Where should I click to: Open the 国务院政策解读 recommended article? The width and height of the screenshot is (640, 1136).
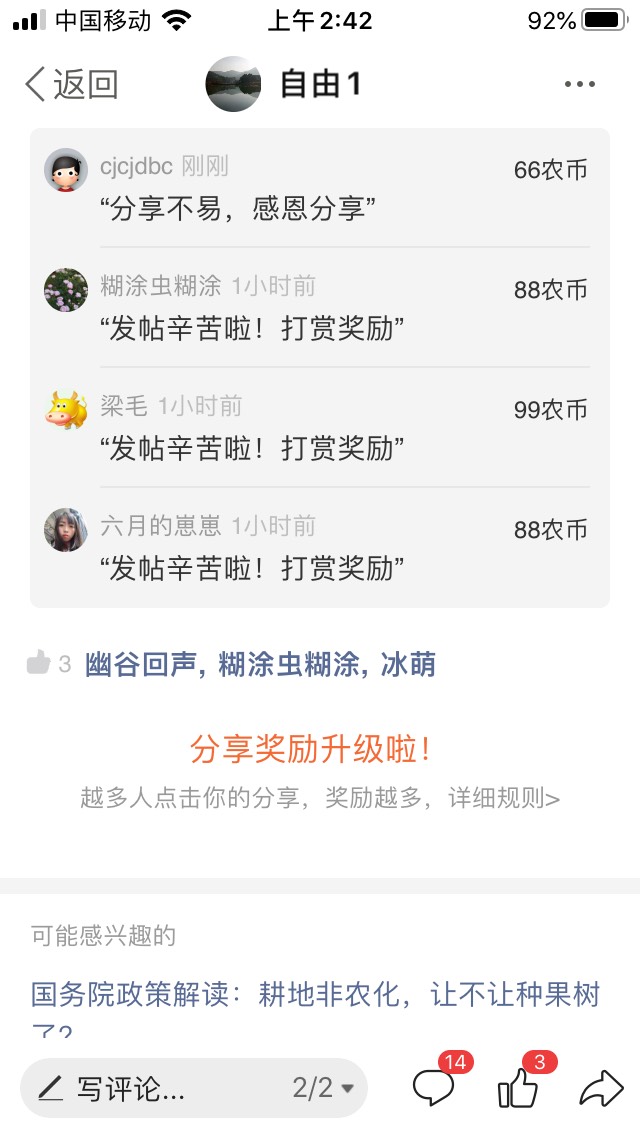tap(316, 996)
